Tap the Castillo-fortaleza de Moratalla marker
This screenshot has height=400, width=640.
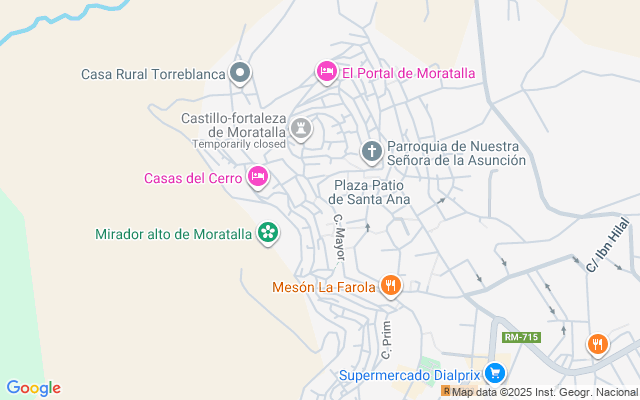[300, 126]
